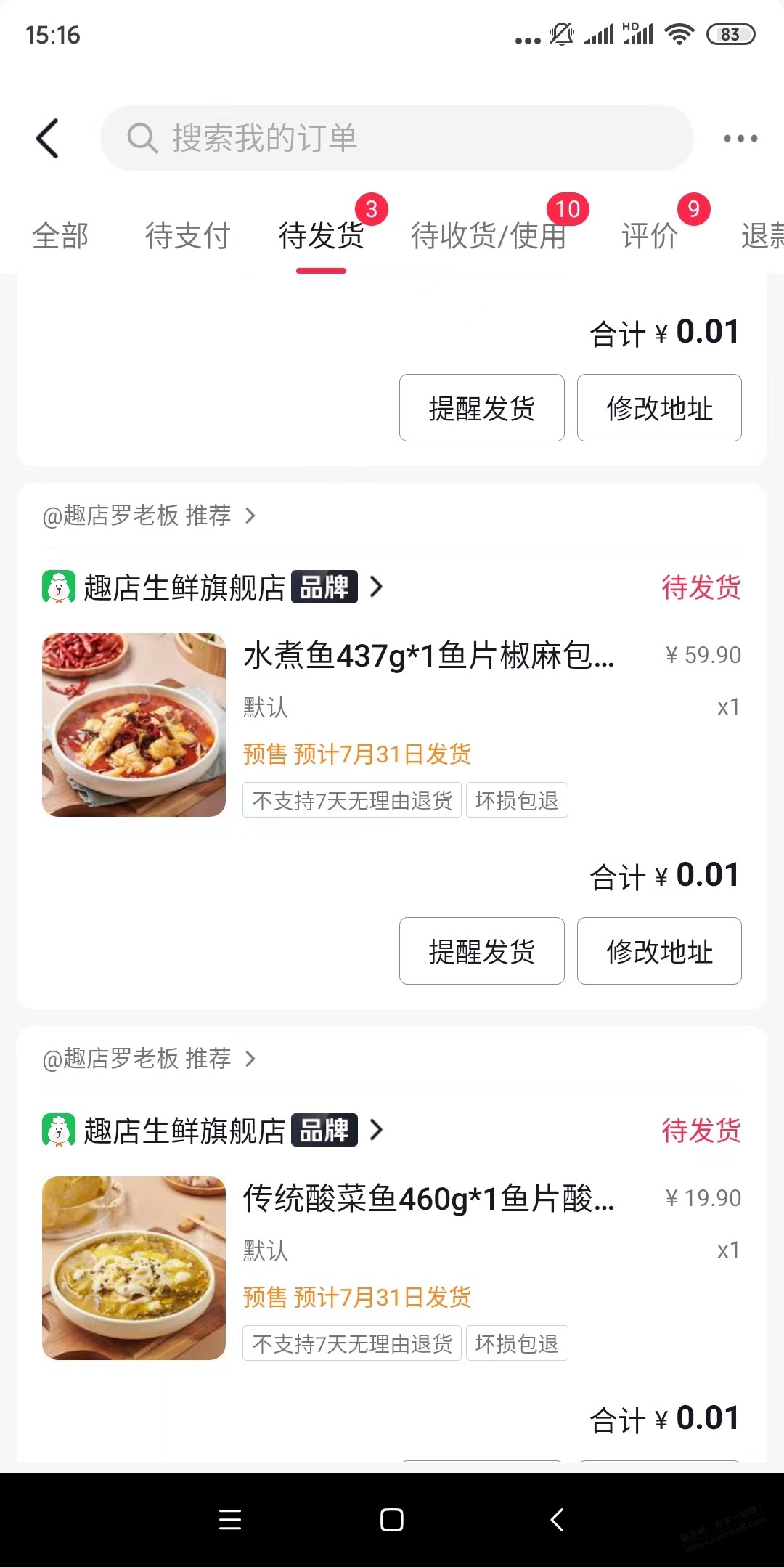Image resolution: width=784 pixels, height=1567 pixels.
Task: Tap the system home button
Action: [x=392, y=1520]
